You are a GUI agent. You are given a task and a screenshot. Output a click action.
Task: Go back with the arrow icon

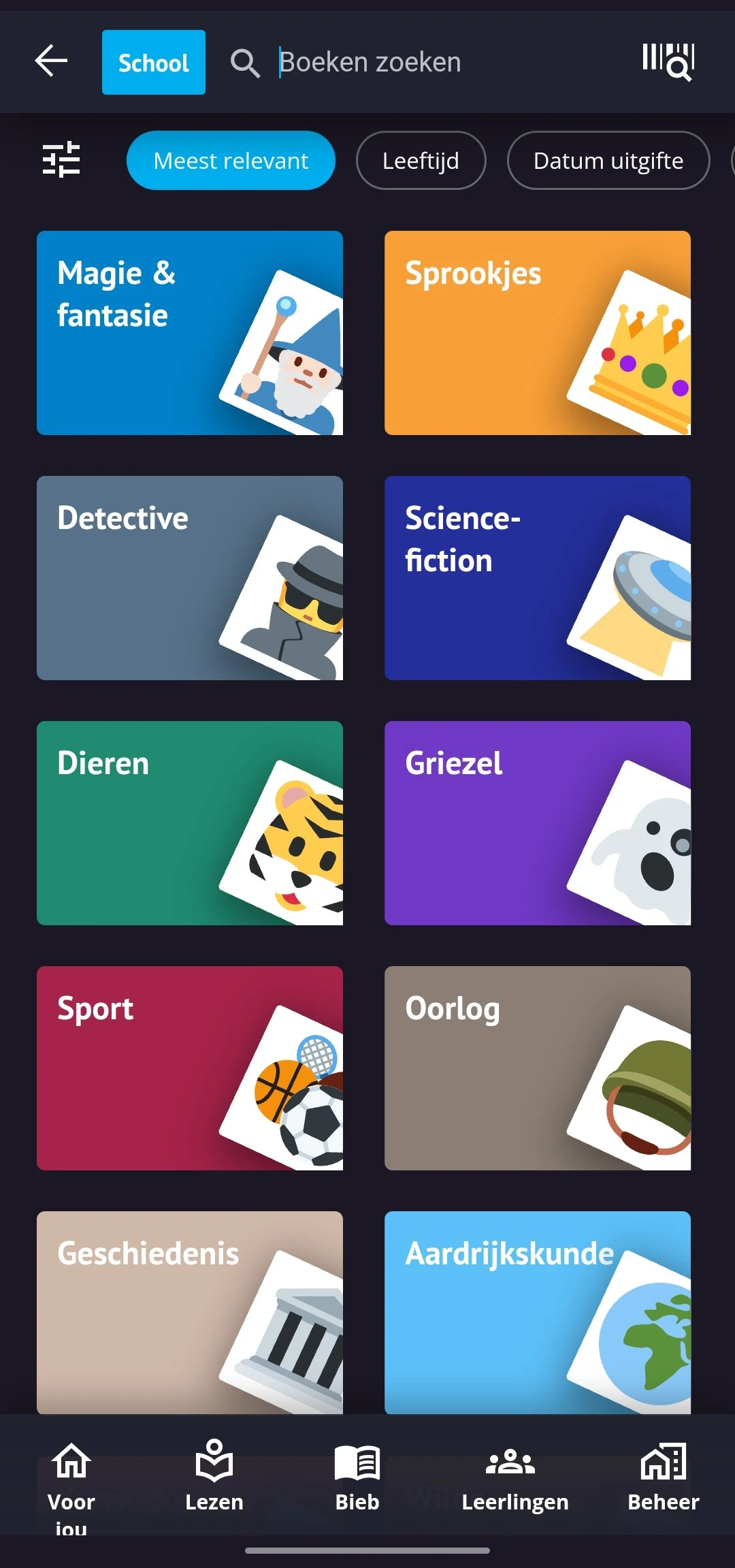click(x=51, y=61)
